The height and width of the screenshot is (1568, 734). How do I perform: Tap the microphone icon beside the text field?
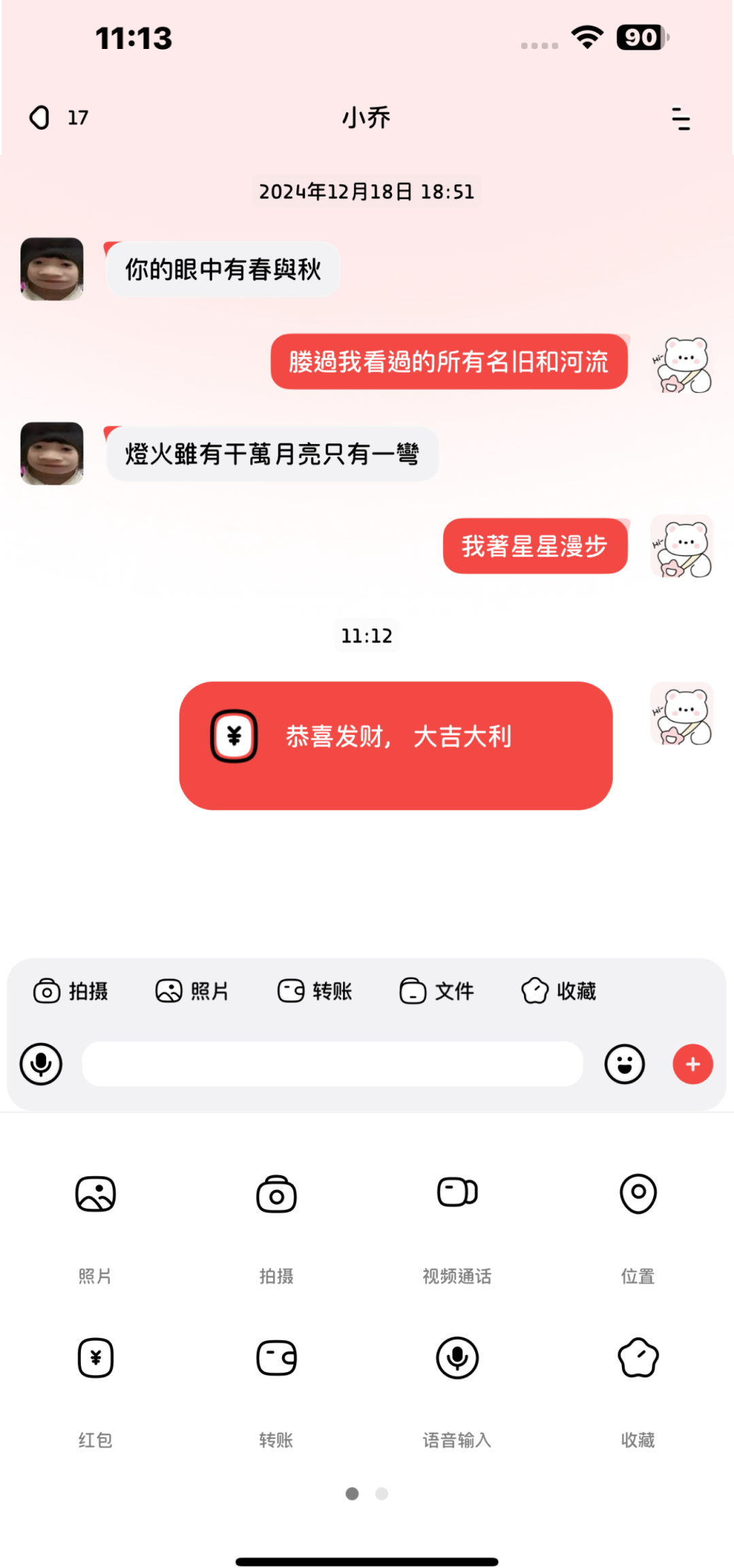tap(41, 1063)
